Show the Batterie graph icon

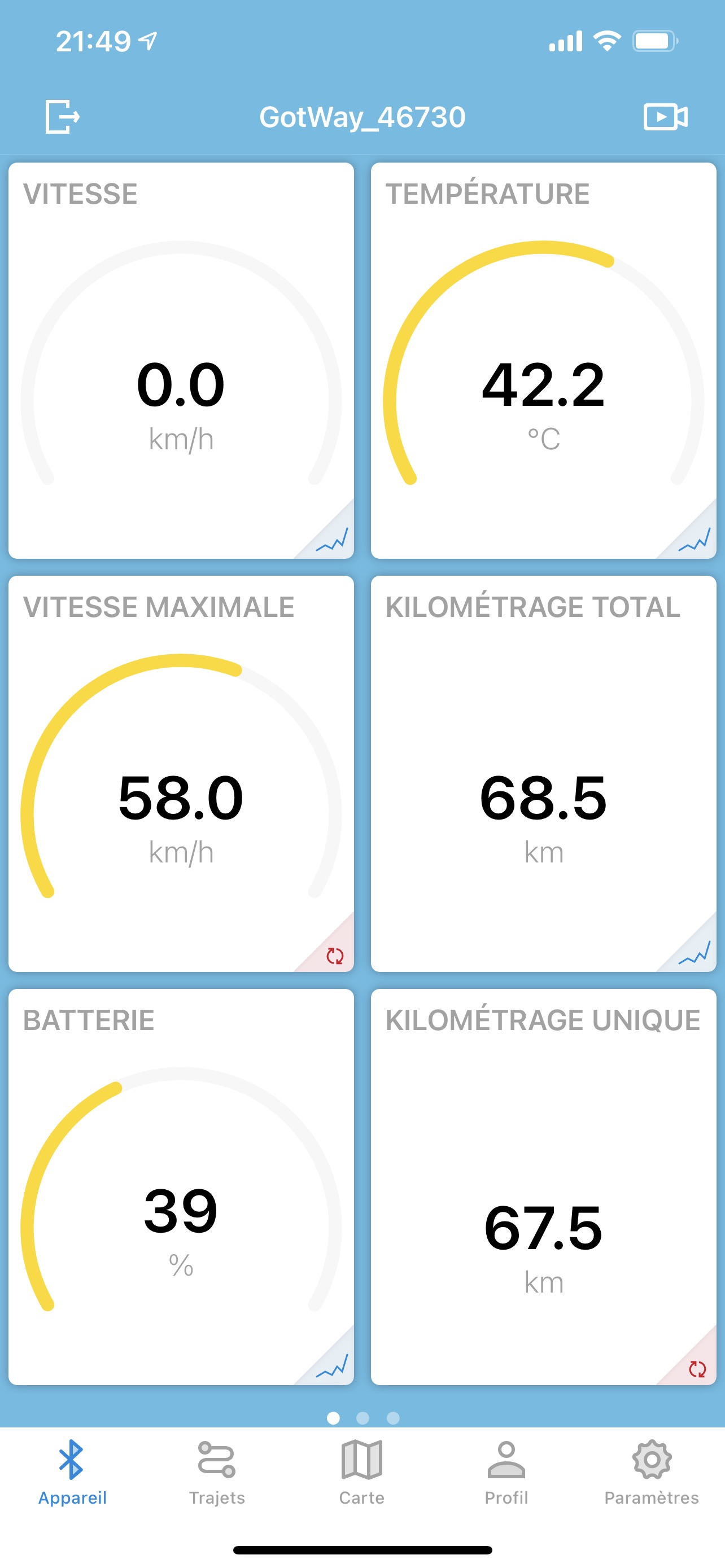(x=333, y=1365)
